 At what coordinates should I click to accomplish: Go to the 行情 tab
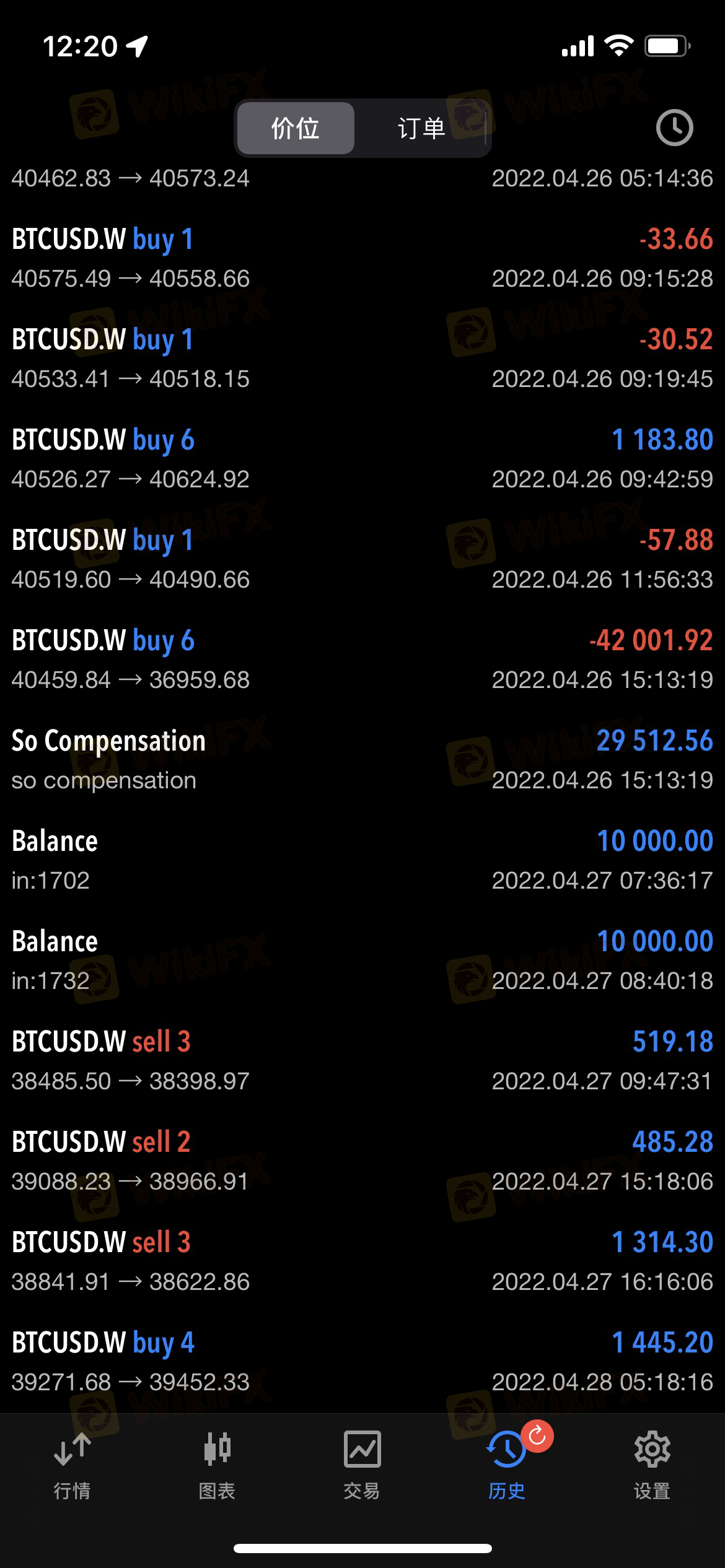tap(72, 1465)
